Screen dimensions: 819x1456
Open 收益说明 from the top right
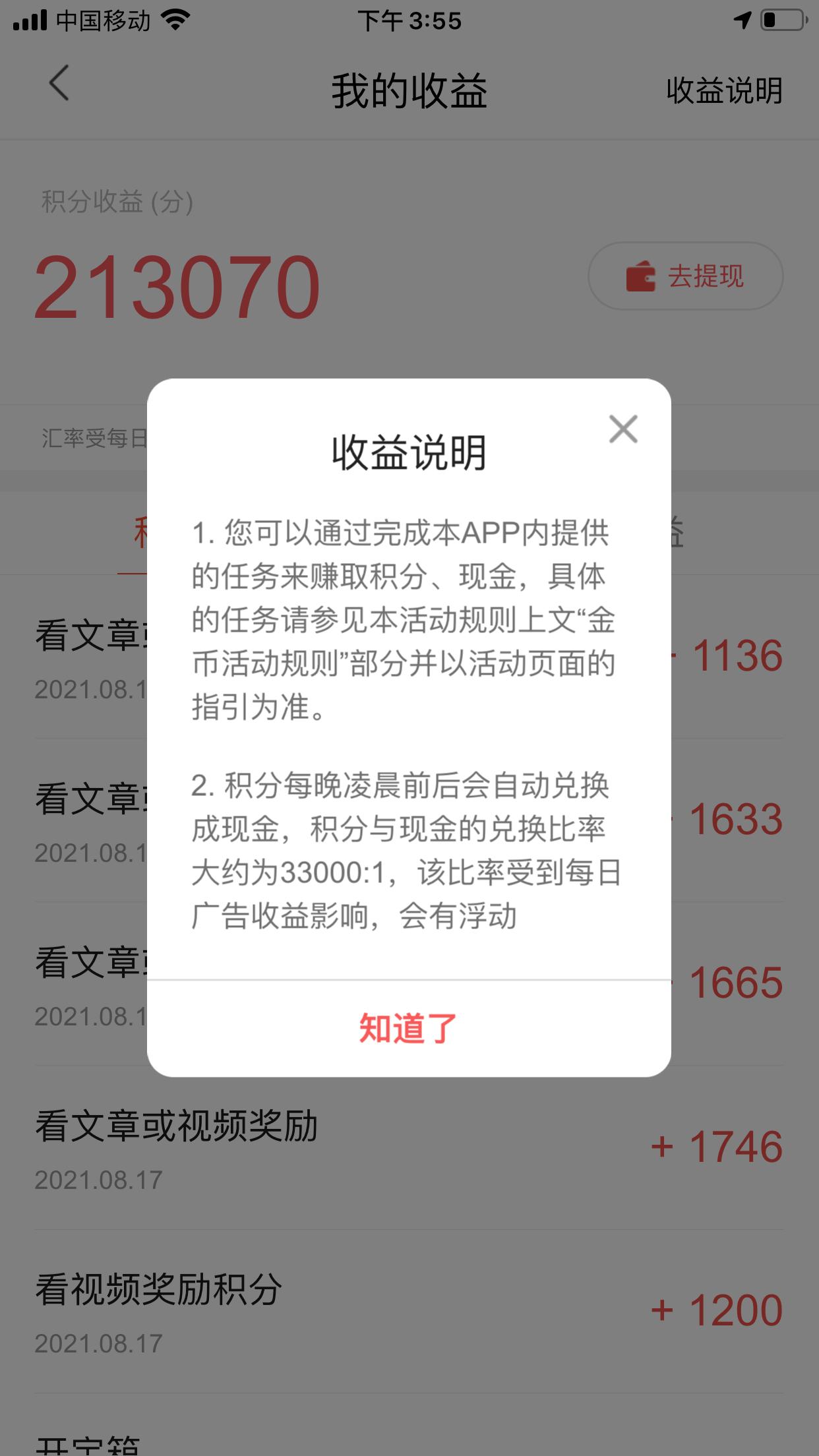tap(723, 93)
